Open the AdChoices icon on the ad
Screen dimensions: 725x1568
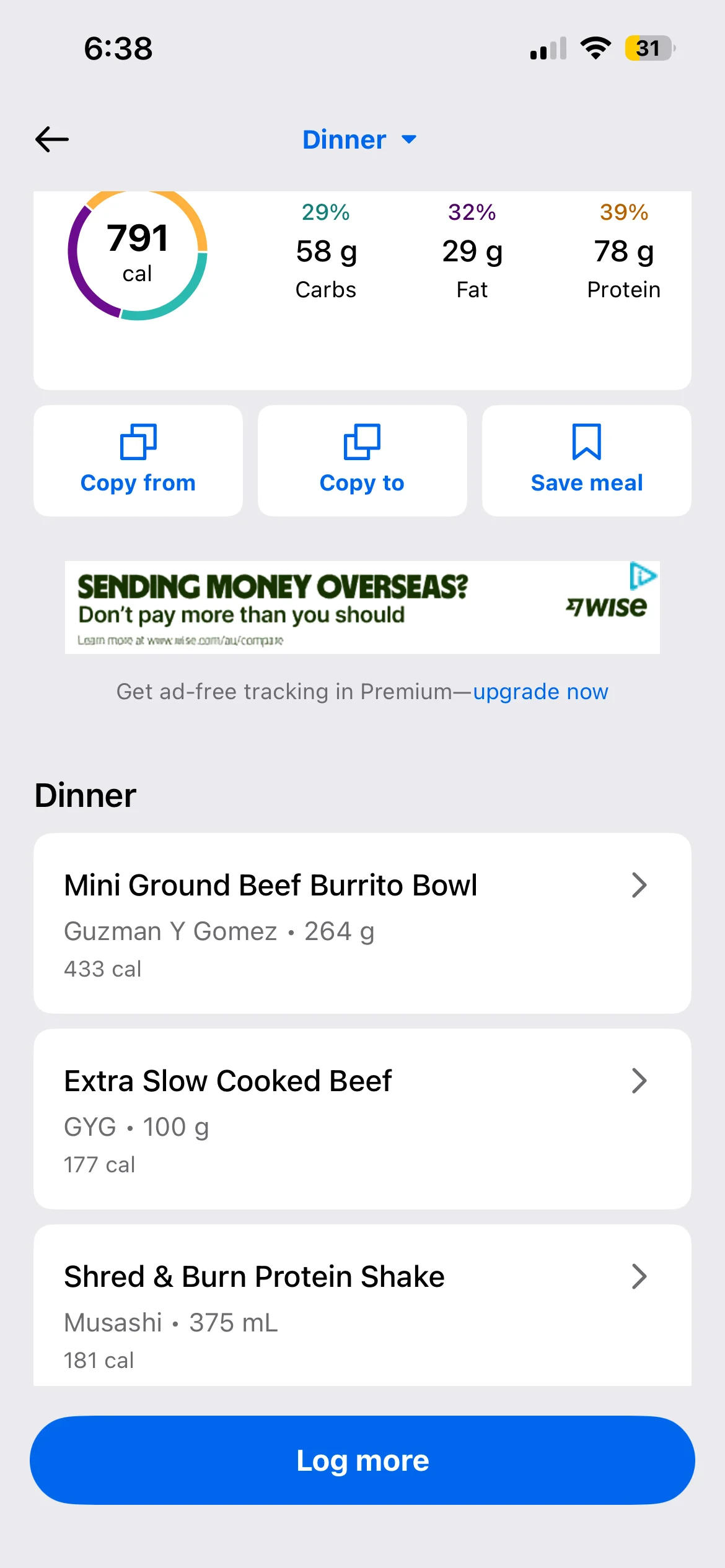click(643, 575)
